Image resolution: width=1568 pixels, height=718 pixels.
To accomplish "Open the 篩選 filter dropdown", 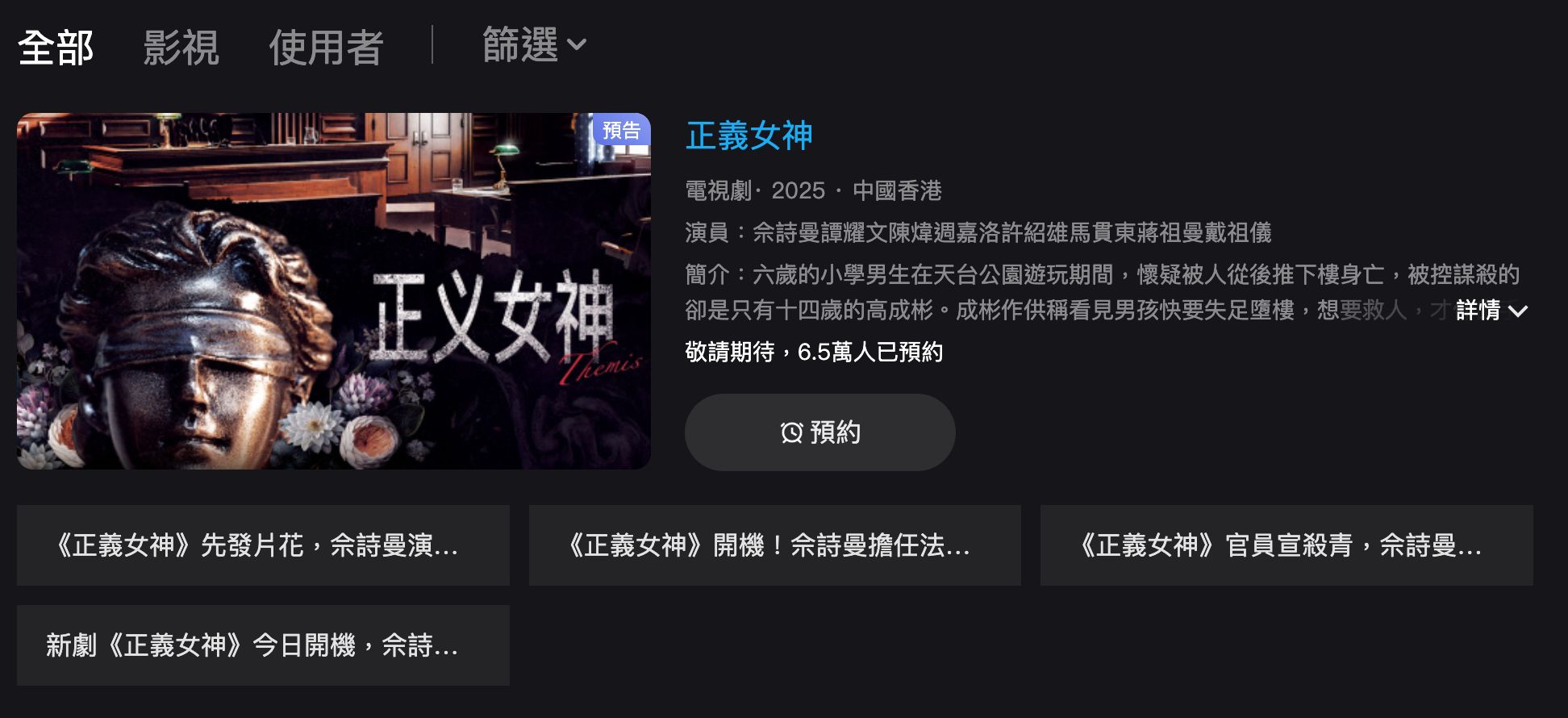I will tap(534, 44).
